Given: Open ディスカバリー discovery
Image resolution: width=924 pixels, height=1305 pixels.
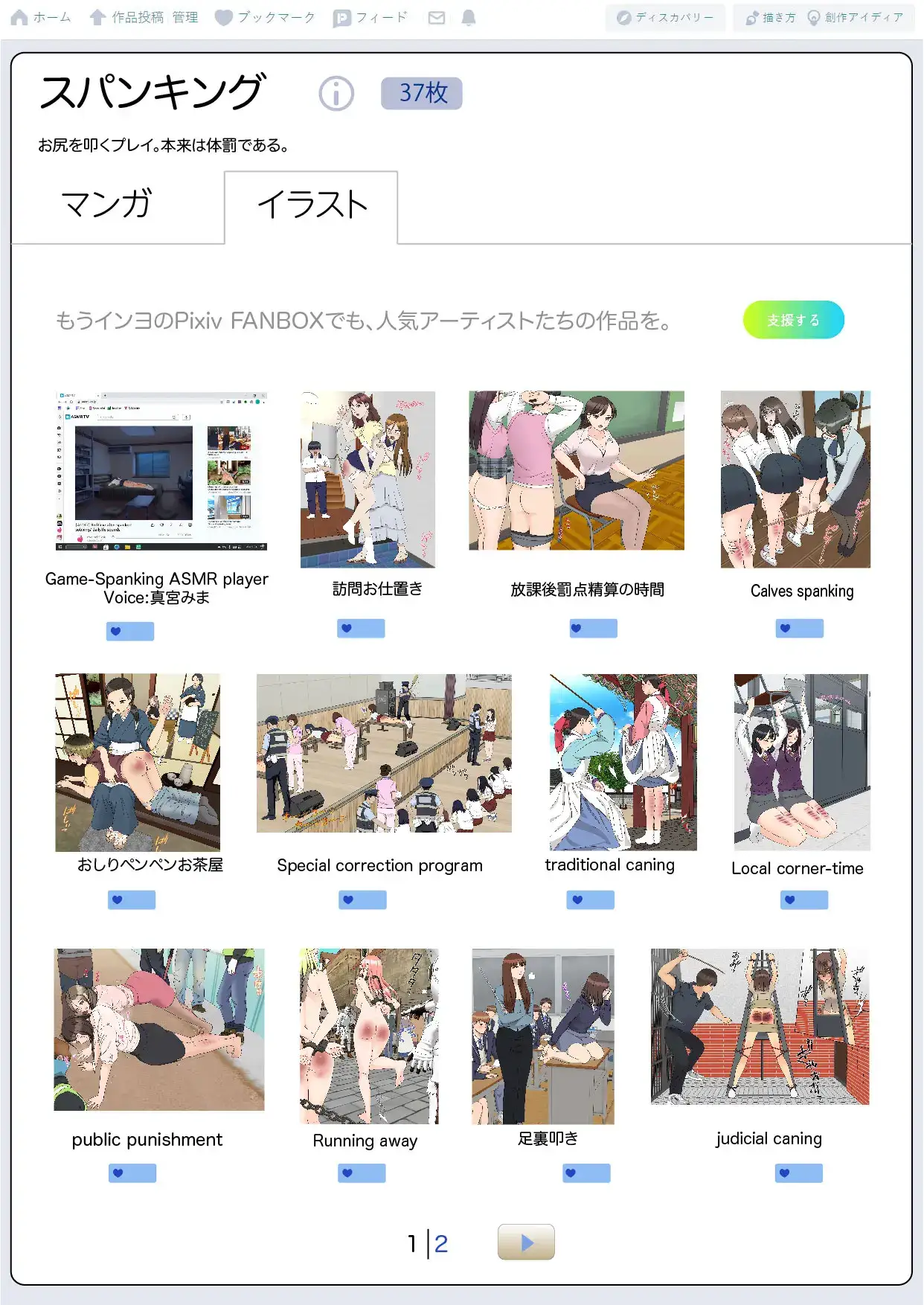Looking at the screenshot, I should (x=665, y=17).
